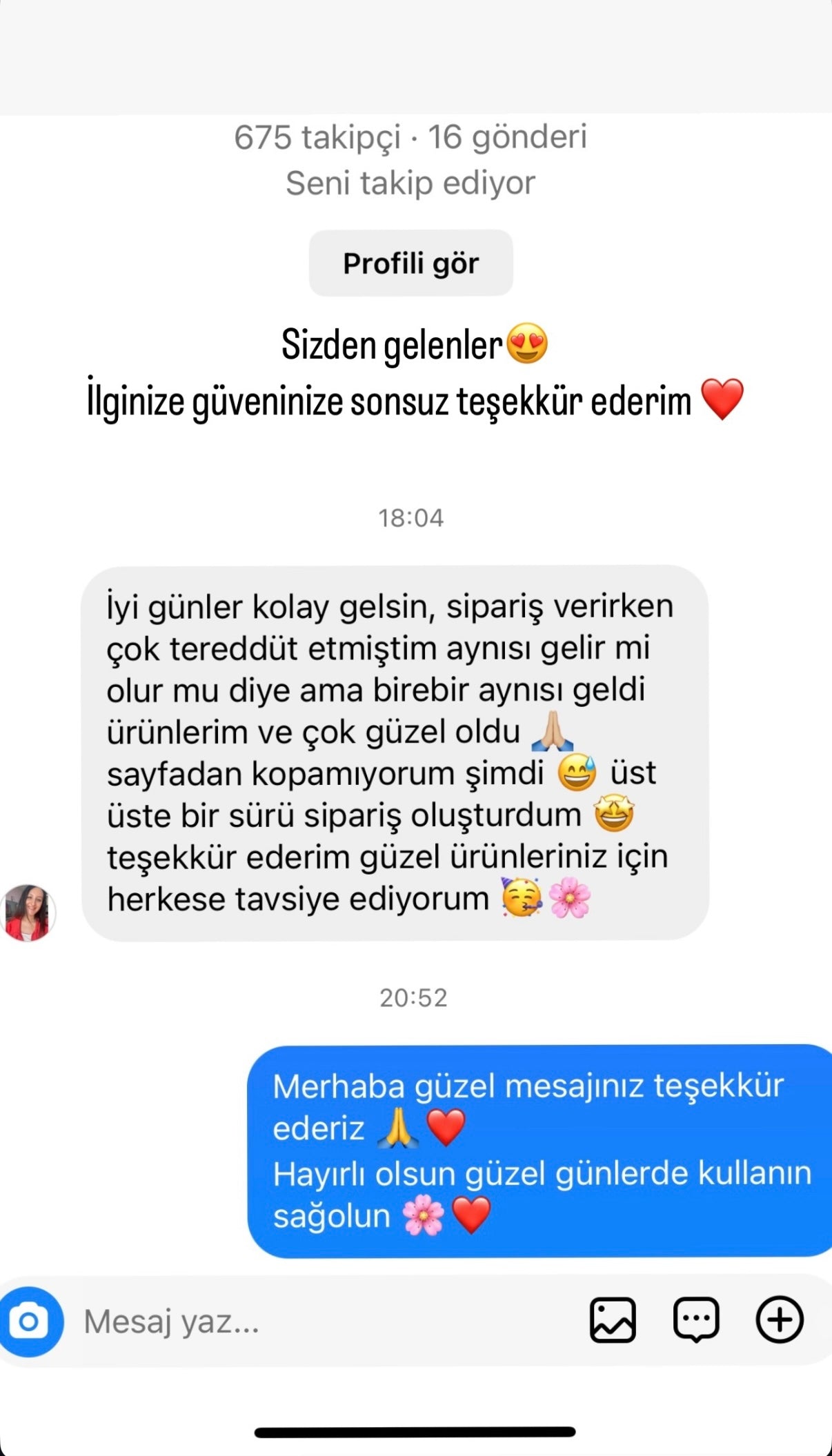Open the camera from the message bar
832x1456 pixels.
click(x=30, y=1322)
